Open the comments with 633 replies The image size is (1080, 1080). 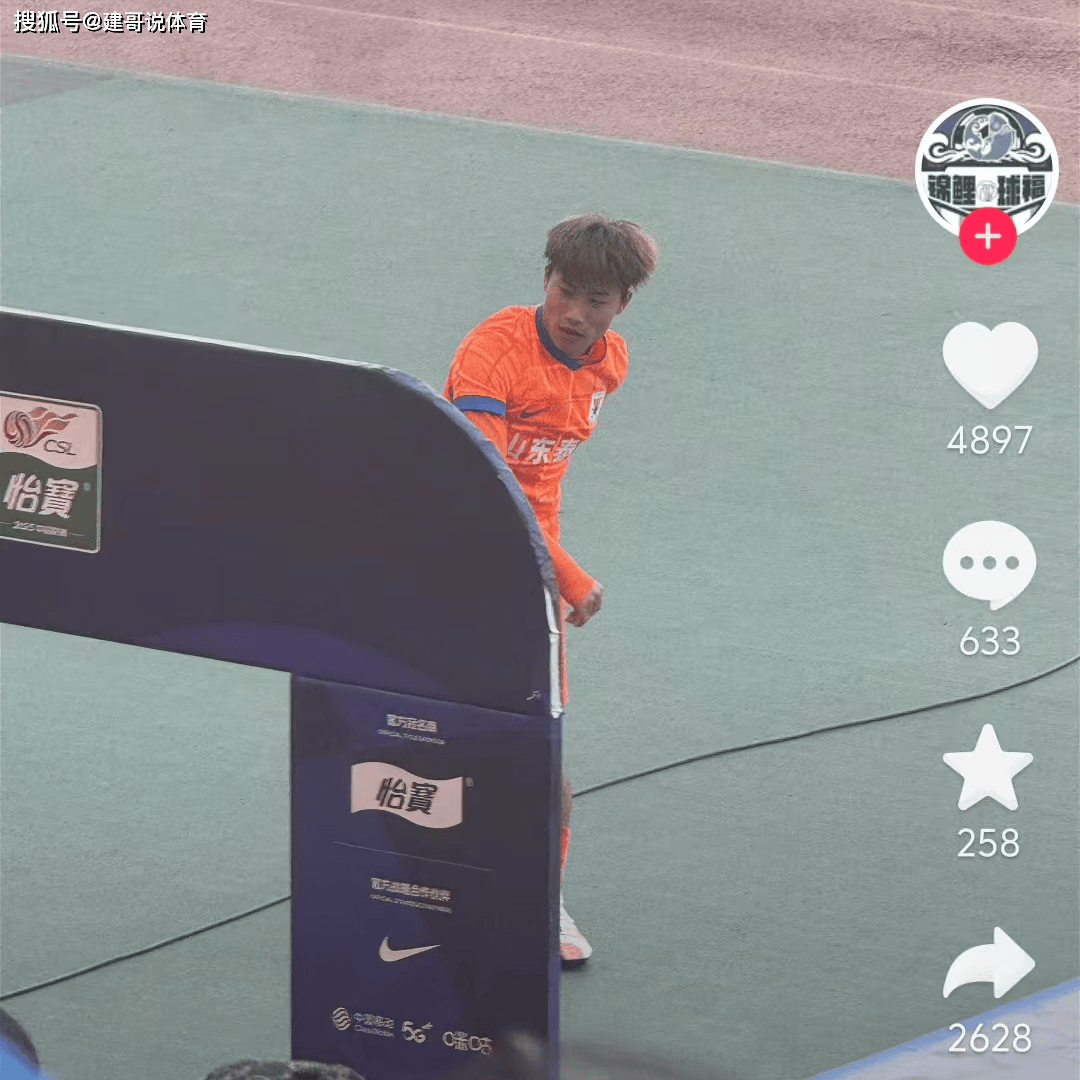[x=989, y=564]
